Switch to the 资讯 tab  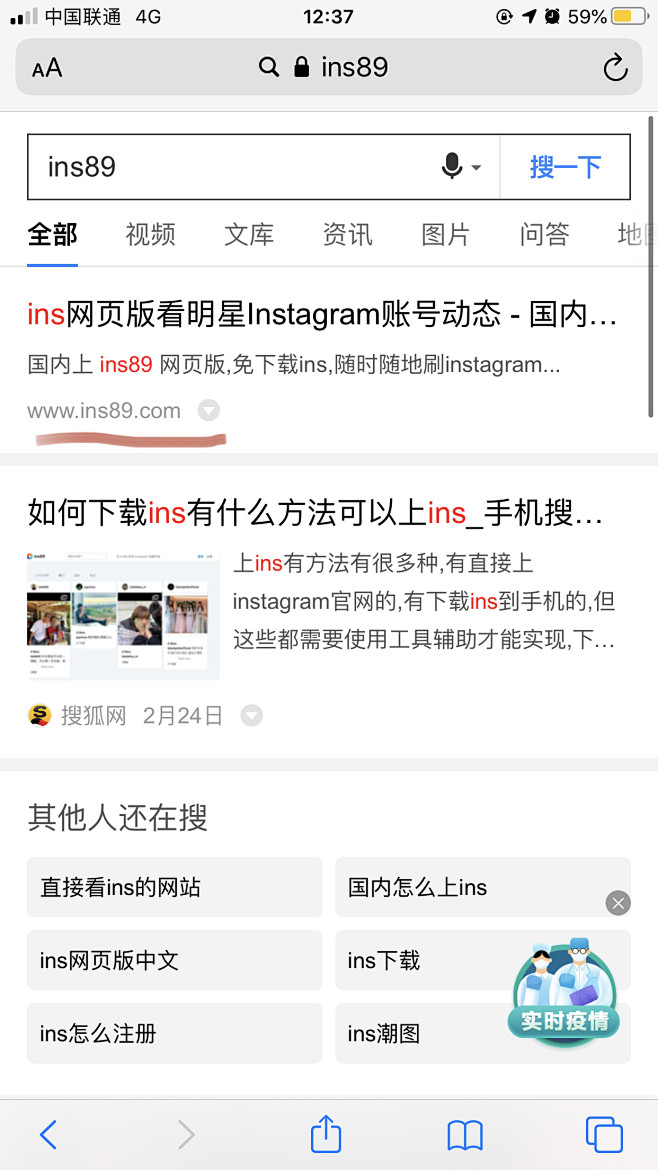point(347,235)
